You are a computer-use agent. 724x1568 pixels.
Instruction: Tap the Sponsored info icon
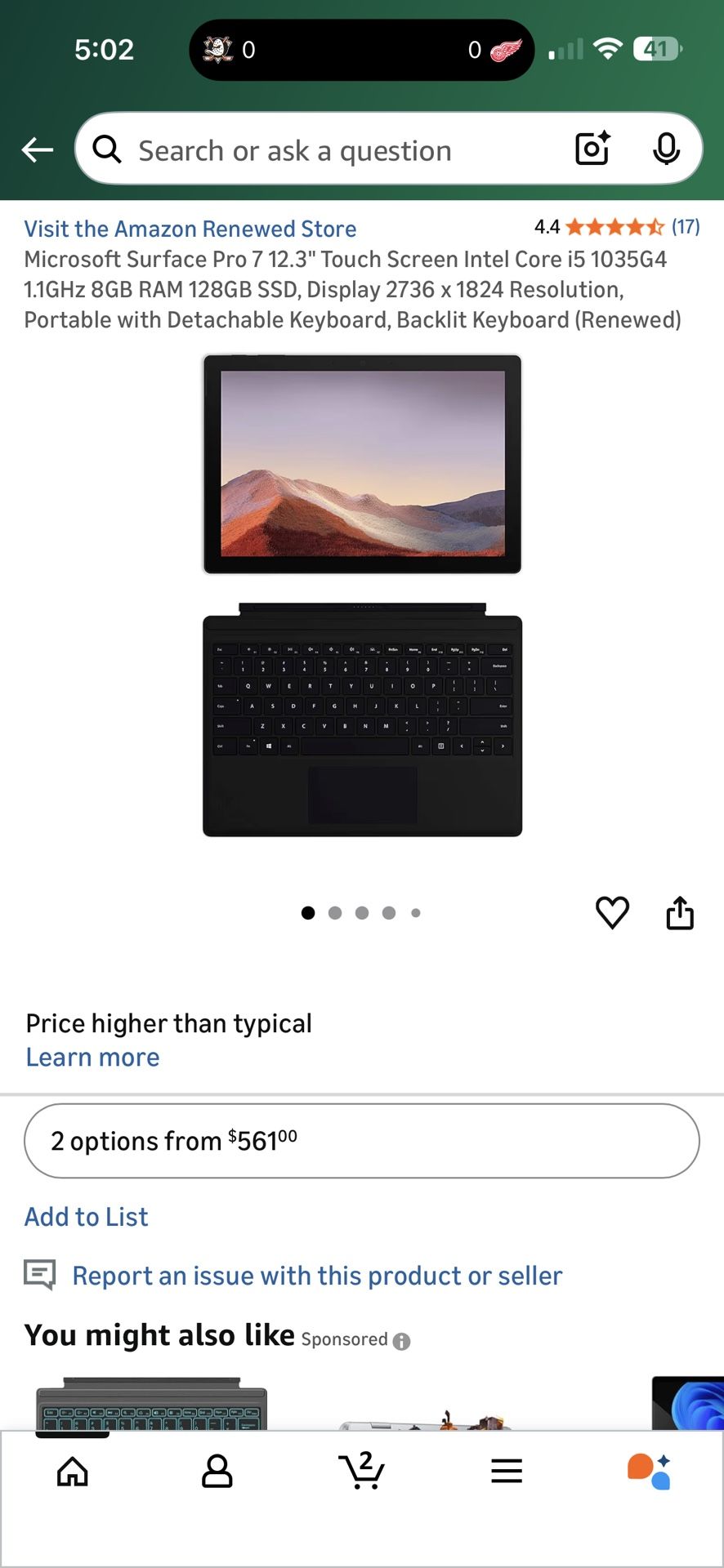coord(401,1339)
